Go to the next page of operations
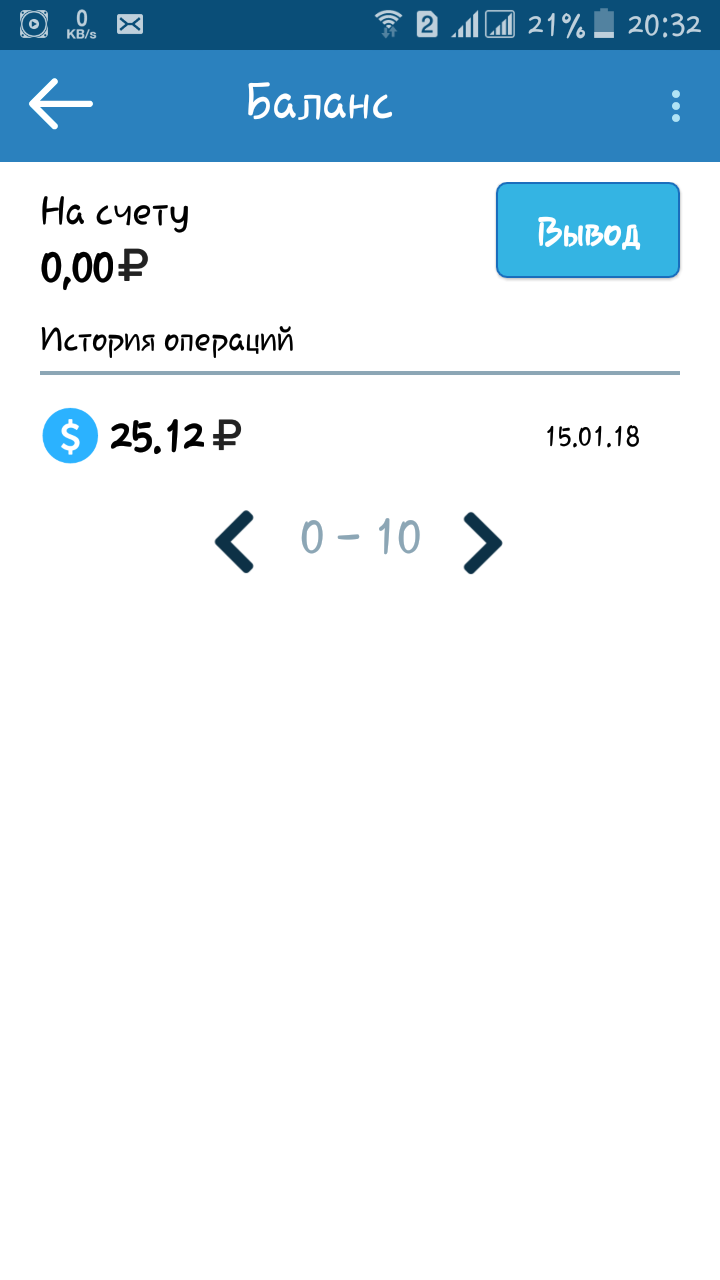Image resolution: width=720 pixels, height=1280 pixels. 483,542
